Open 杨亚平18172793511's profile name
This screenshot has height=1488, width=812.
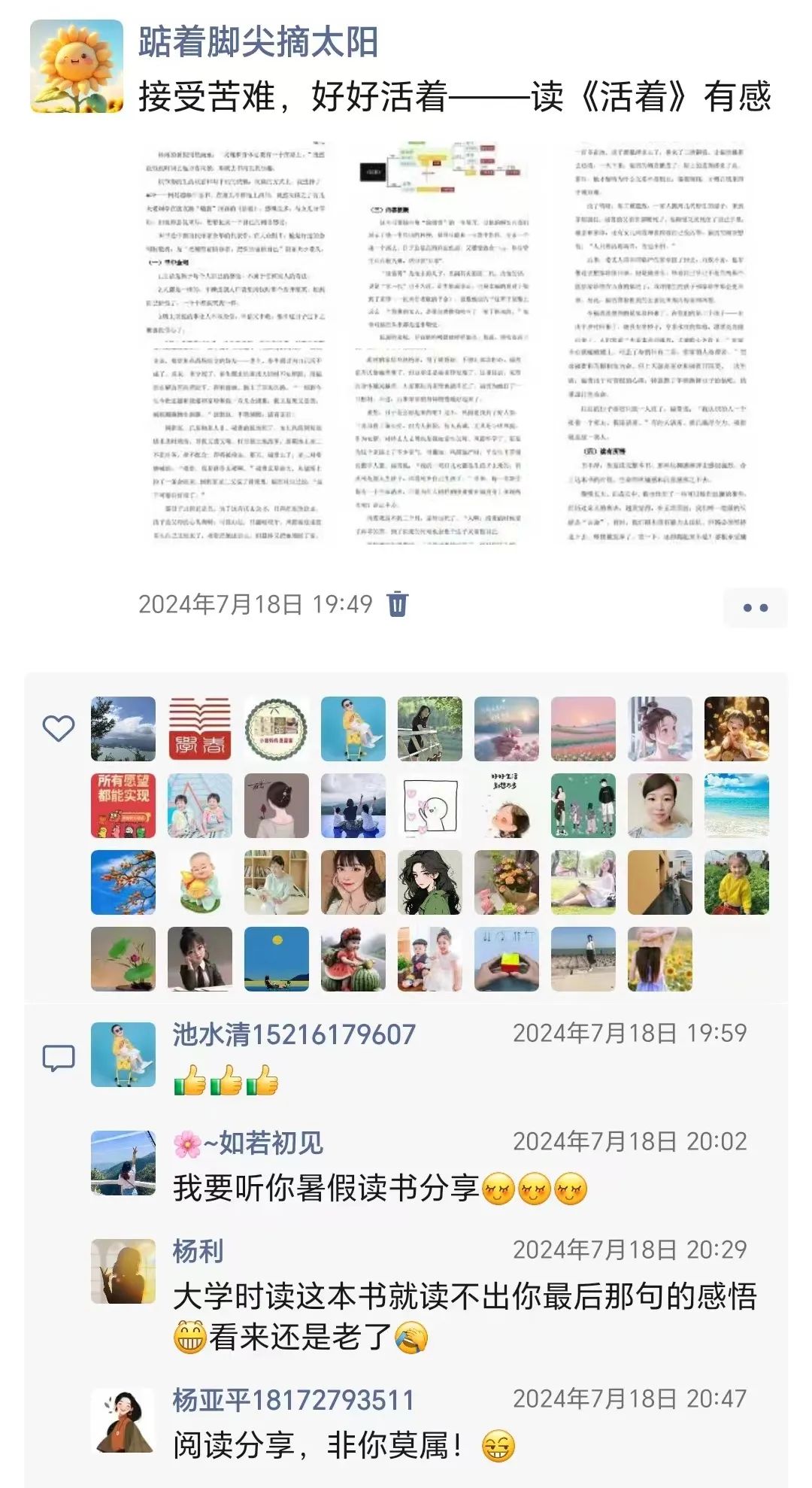(294, 1400)
